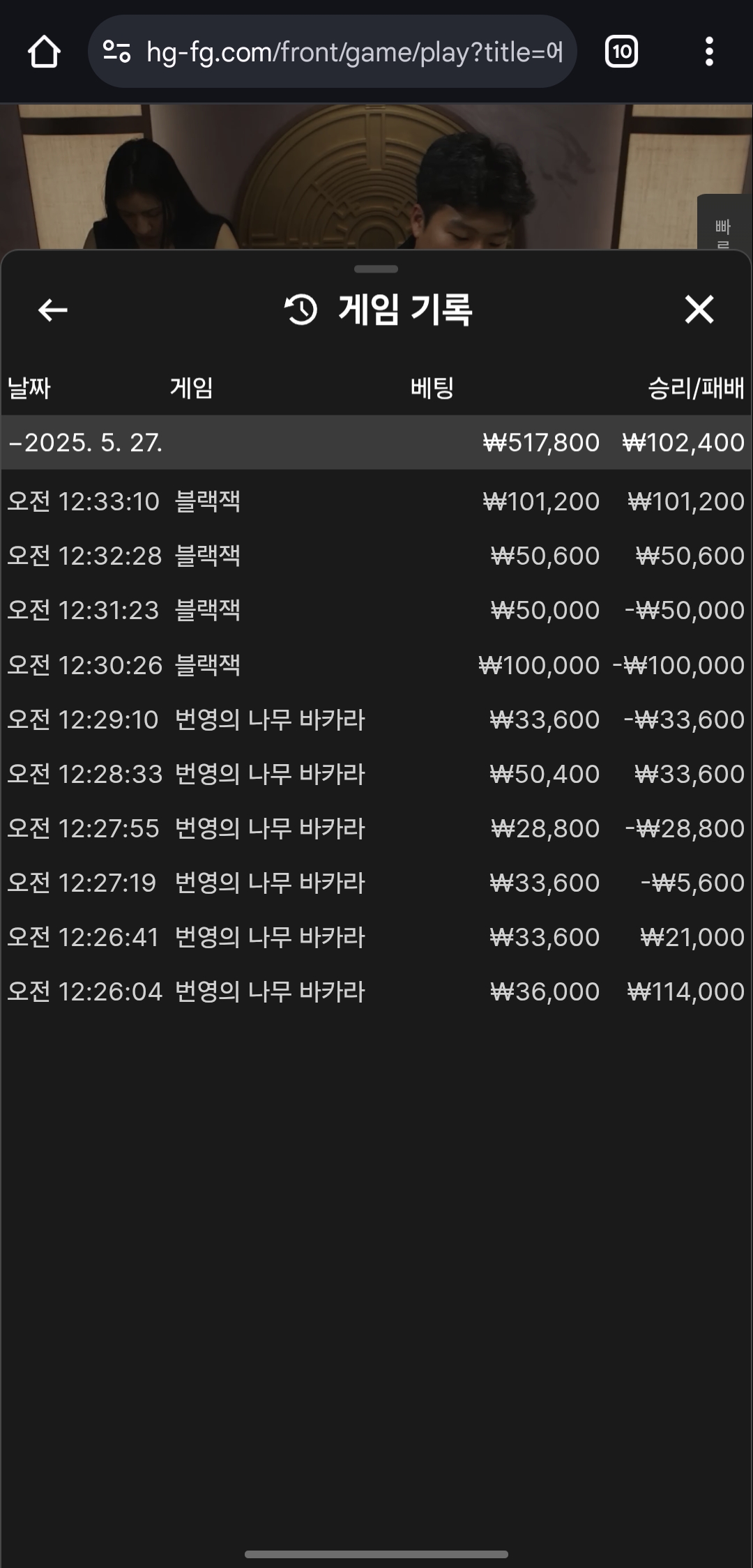Show details for the 12:26:04 바카라 round
Screen dimensions: 753x1568
[376, 991]
